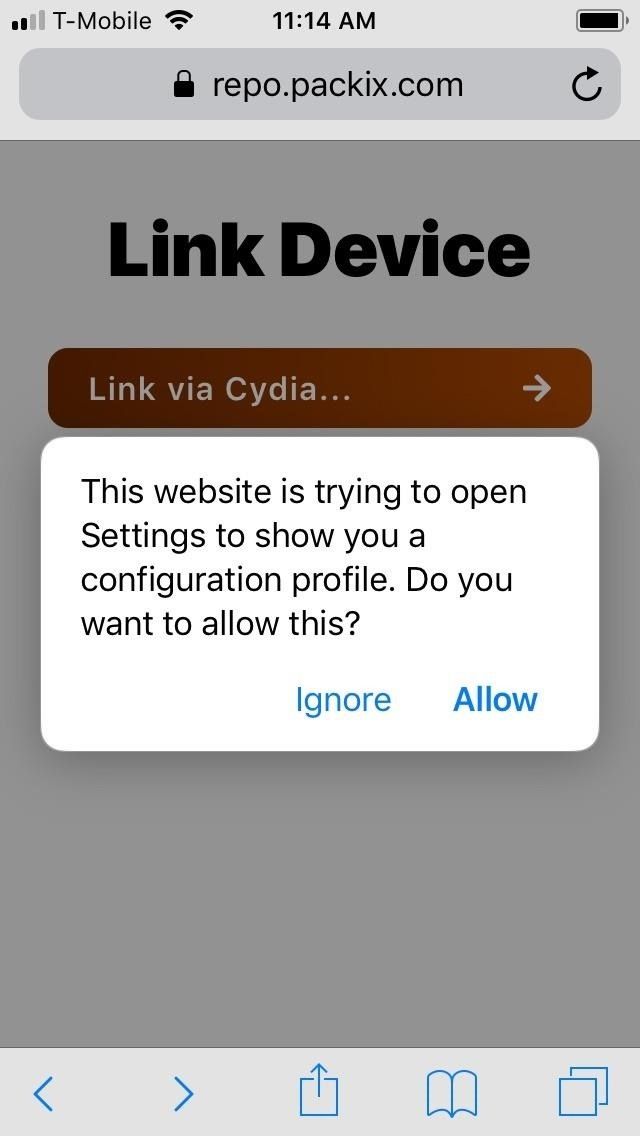This screenshot has height=1136, width=640.
Task: Ignore the configuration profile request
Action: pyautogui.click(x=343, y=699)
